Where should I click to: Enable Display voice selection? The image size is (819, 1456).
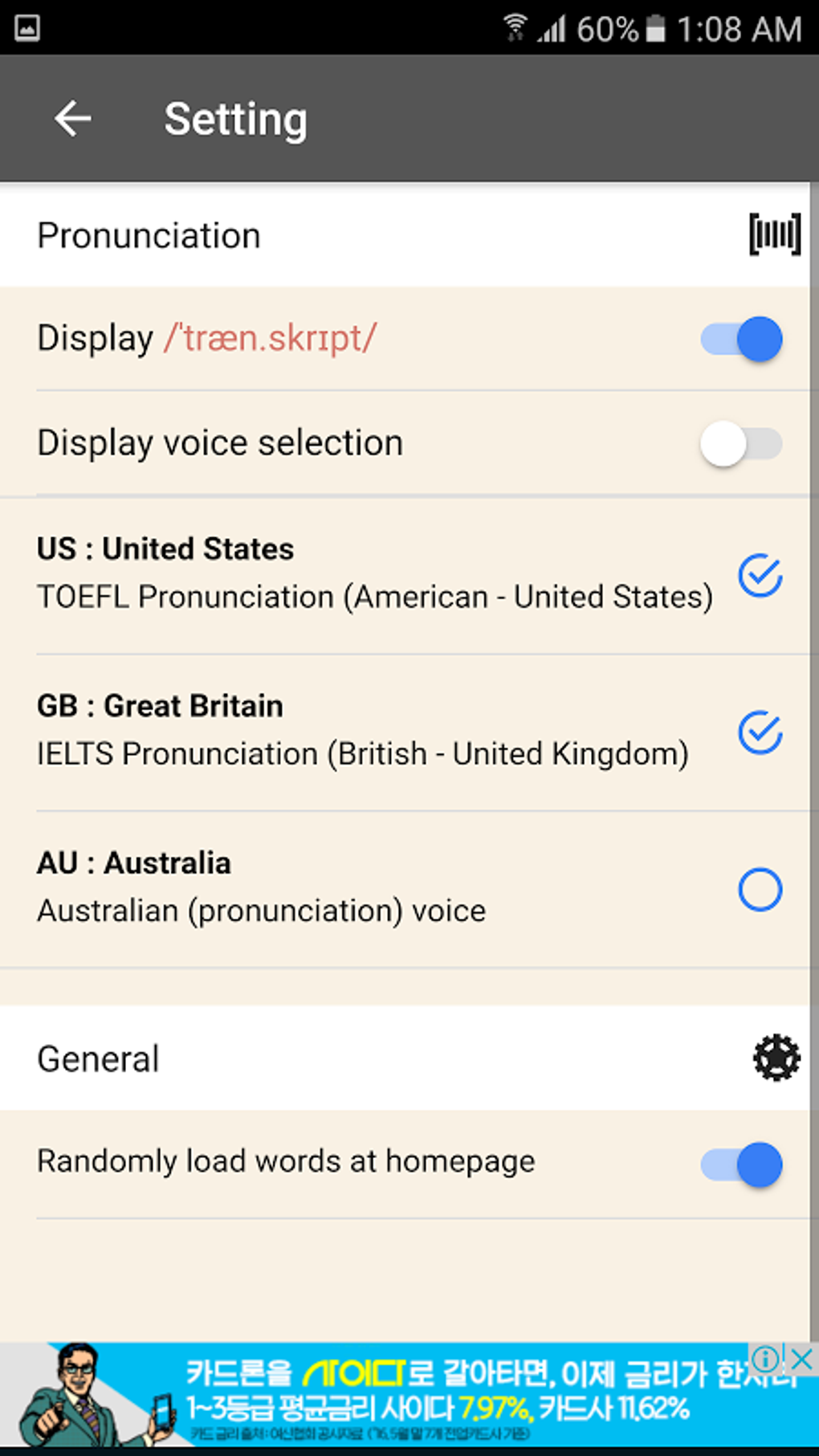pyautogui.click(x=740, y=442)
